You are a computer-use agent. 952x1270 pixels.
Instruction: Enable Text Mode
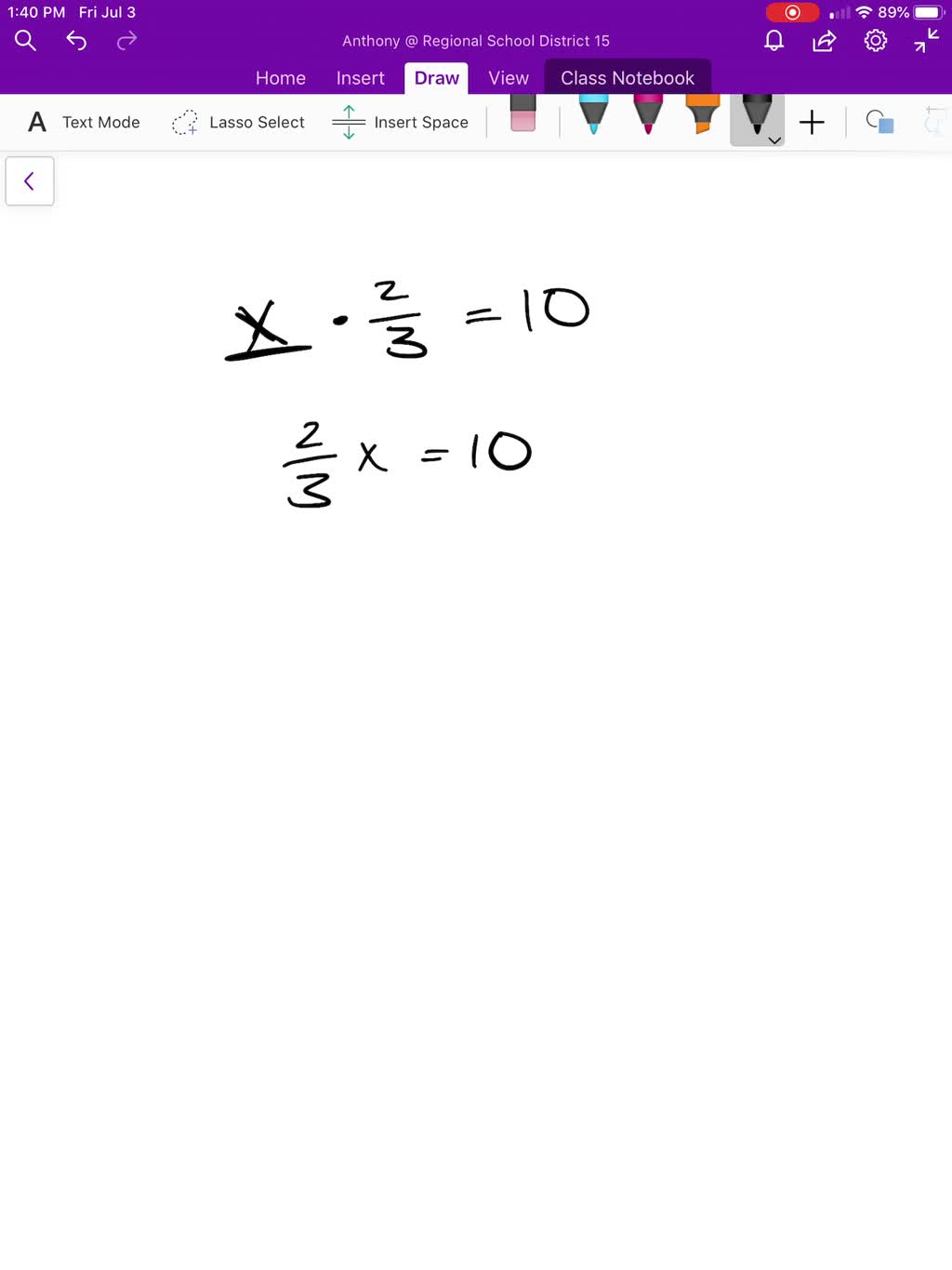(x=84, y=122)
